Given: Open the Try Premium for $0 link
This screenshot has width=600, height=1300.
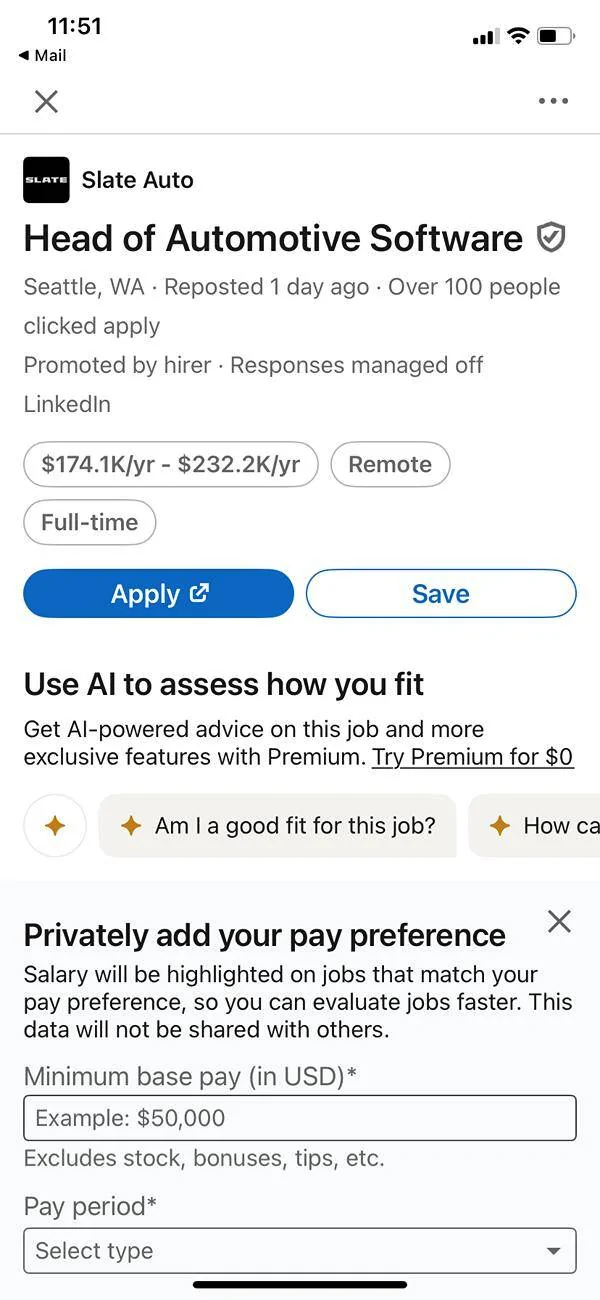Looking at the screenshot, I should pyautogui.click(x=472, y=757).
